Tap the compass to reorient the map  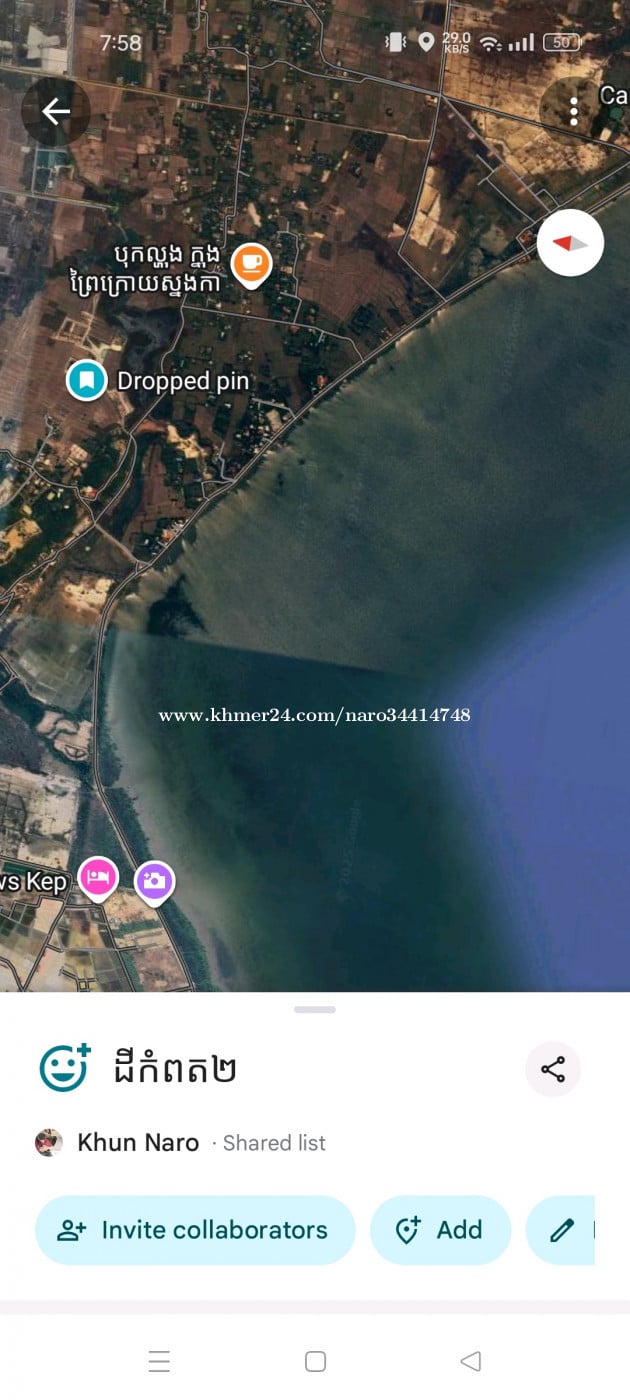tap(570, 243)
